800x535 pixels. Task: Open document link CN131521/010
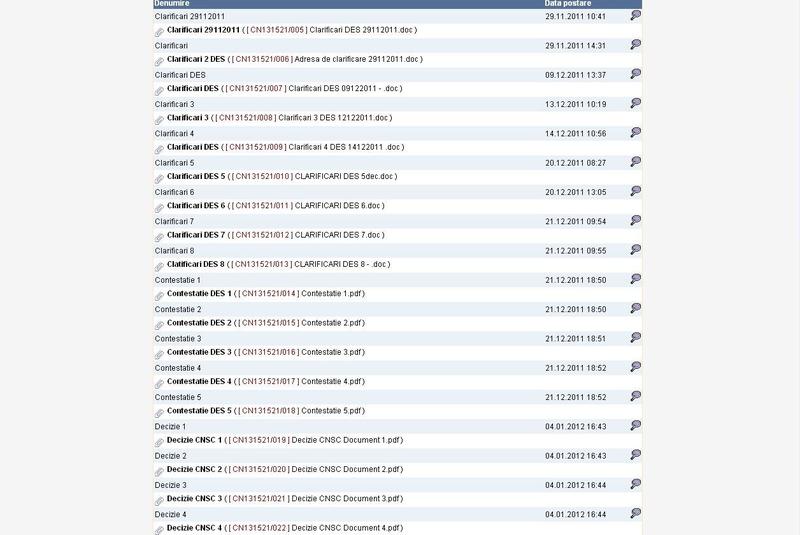262,176
